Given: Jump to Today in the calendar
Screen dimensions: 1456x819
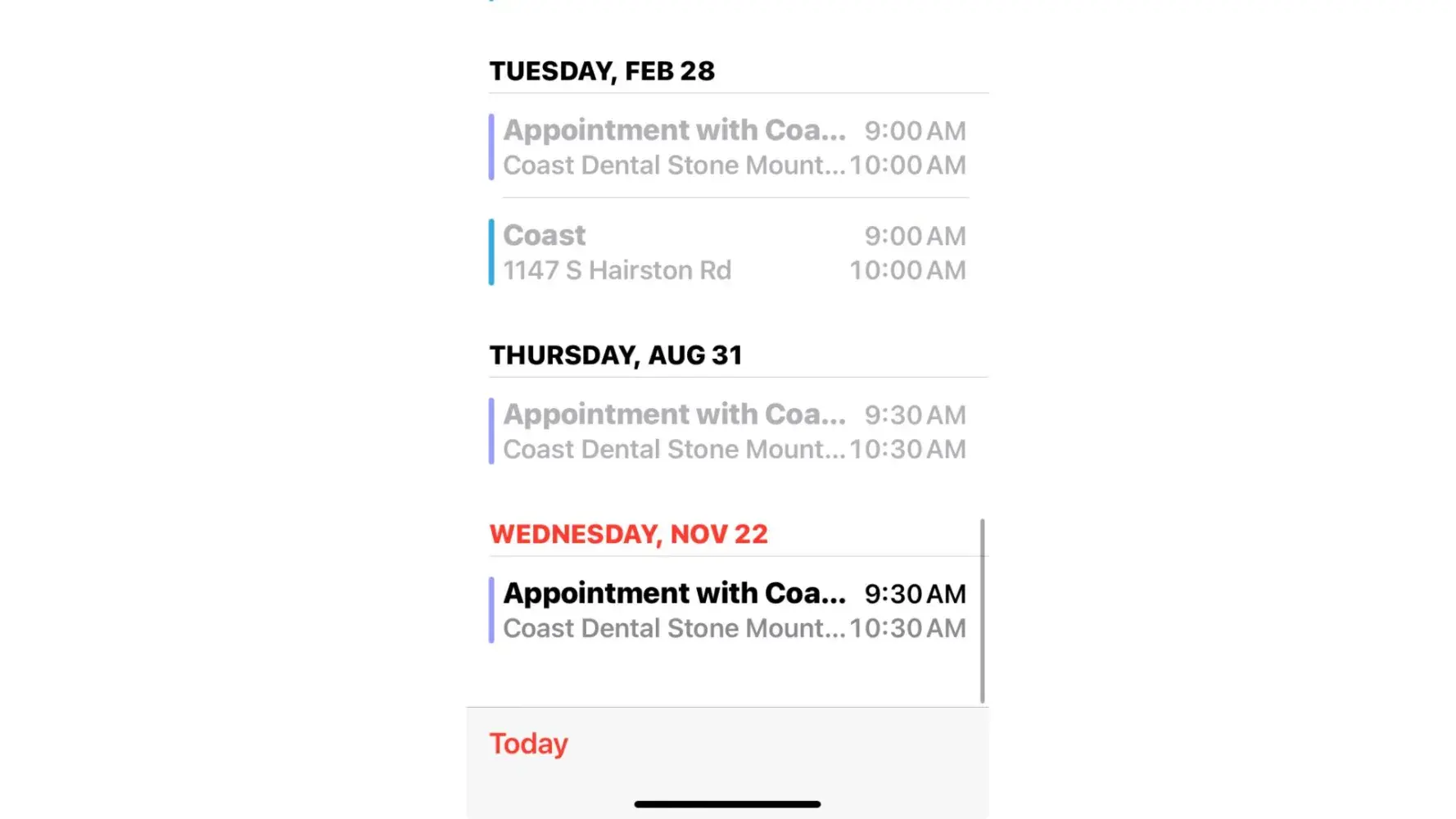Looking at the screenshot, I should point(528,744).
